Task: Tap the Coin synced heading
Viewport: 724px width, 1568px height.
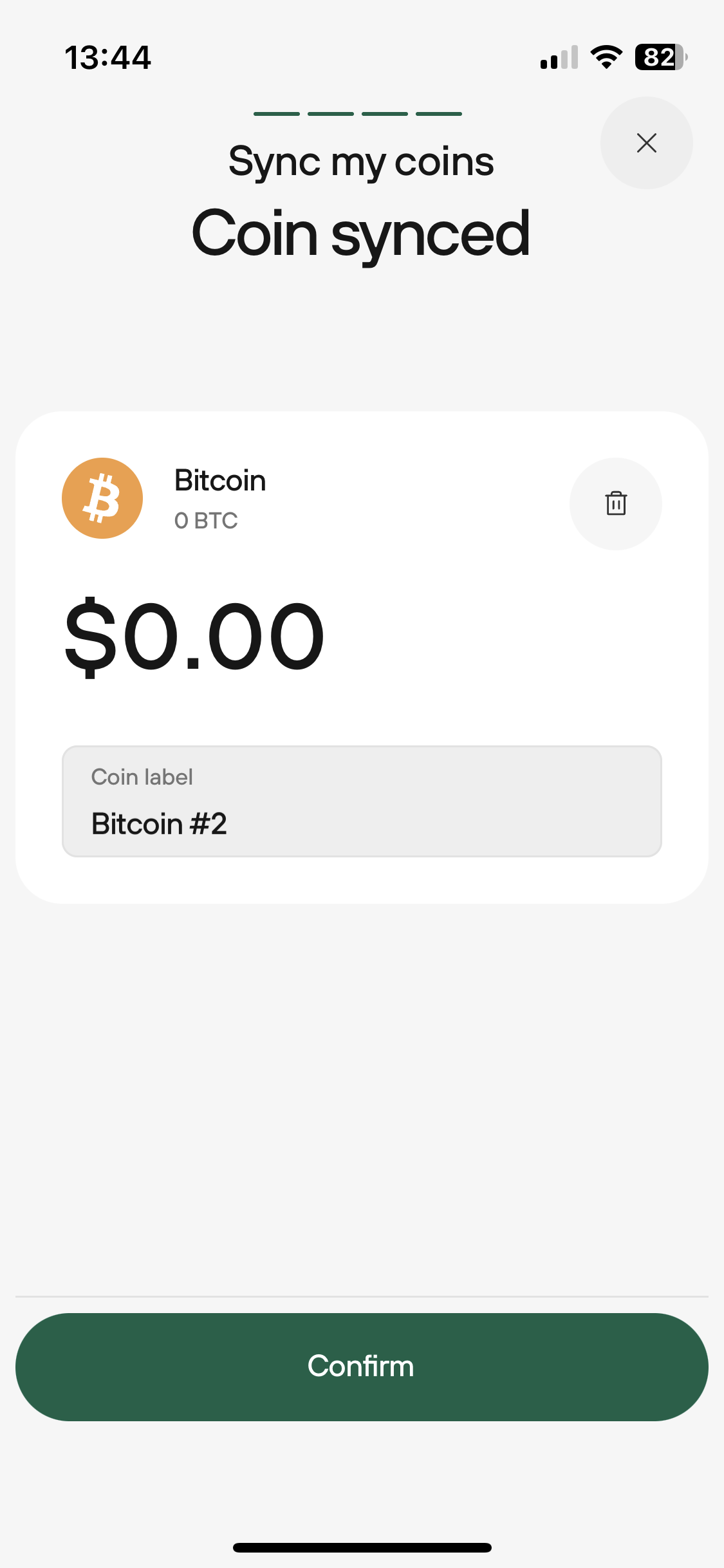Action: 361,234
